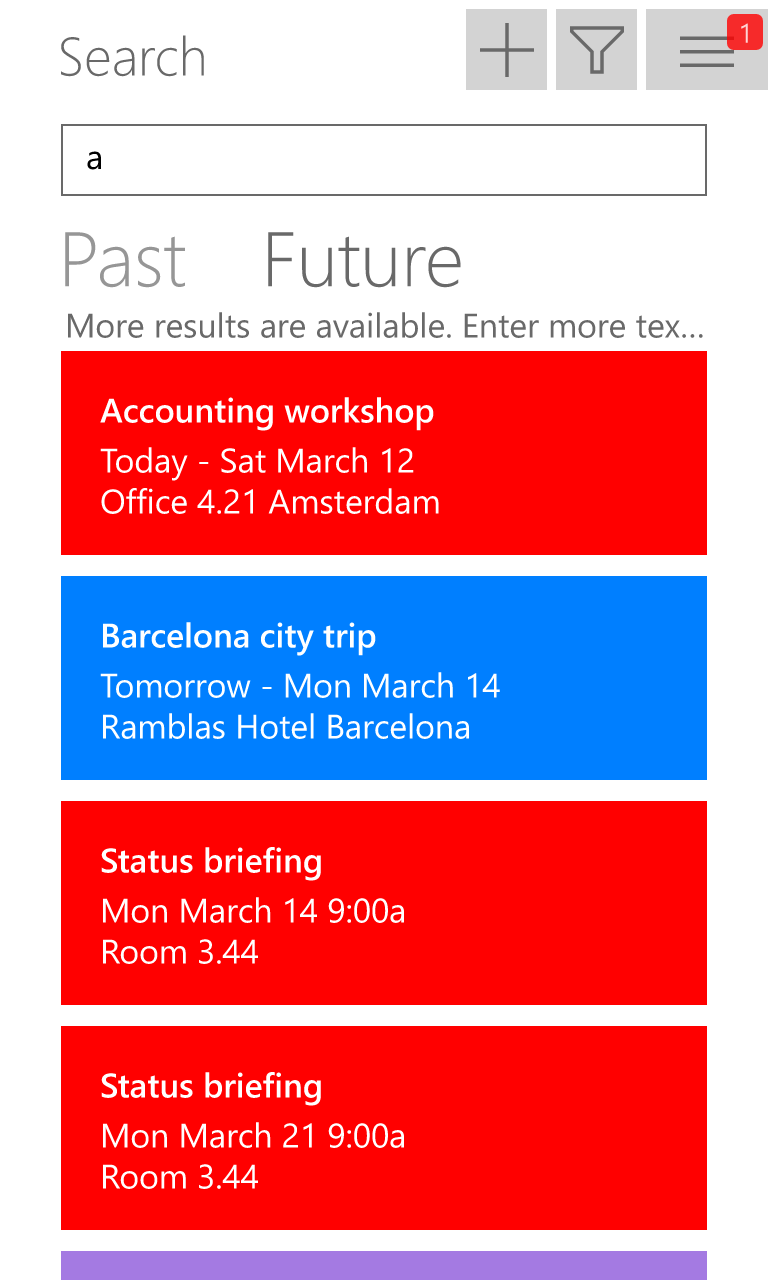This screenshot has height=1280, width=768.
Task: Switch to the Past tab
Action: tap(124, 261)
